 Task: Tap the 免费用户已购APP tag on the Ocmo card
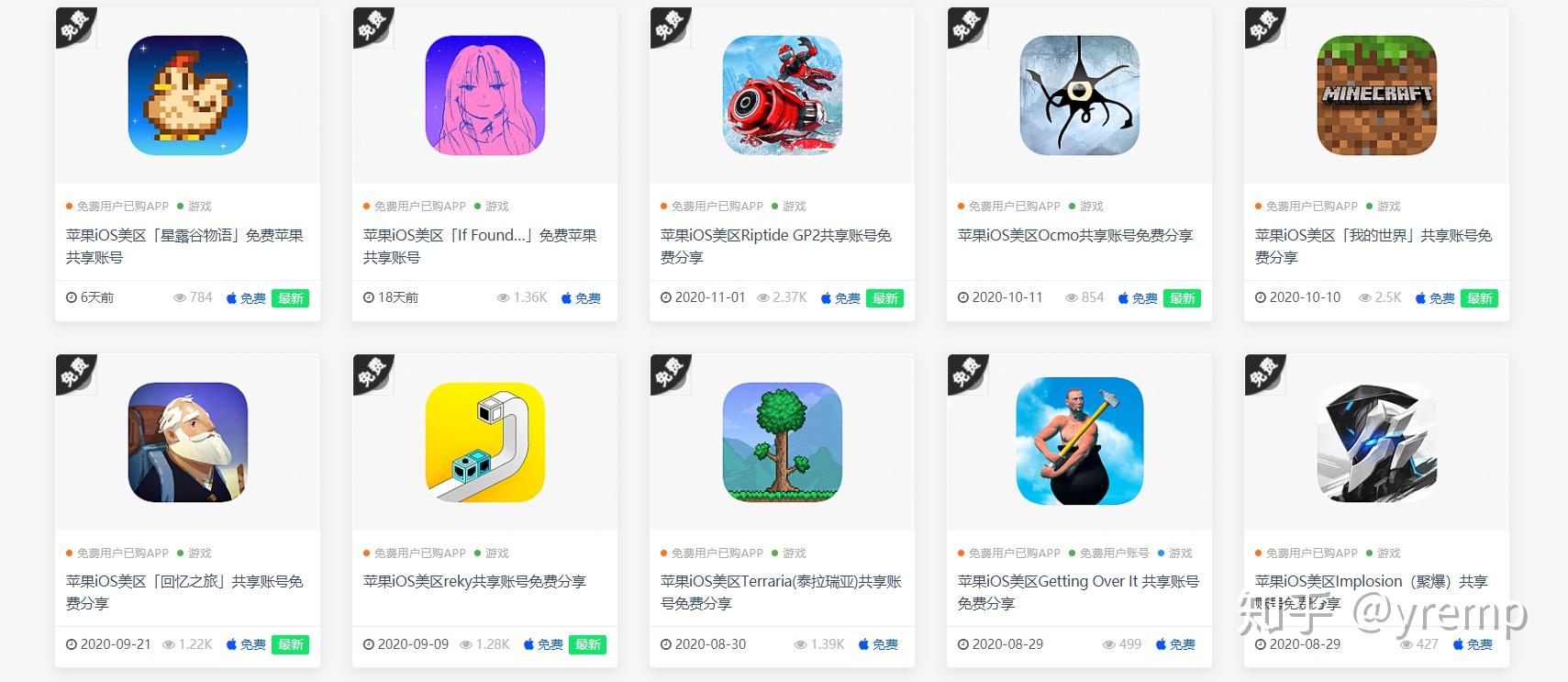point(1014,207)
